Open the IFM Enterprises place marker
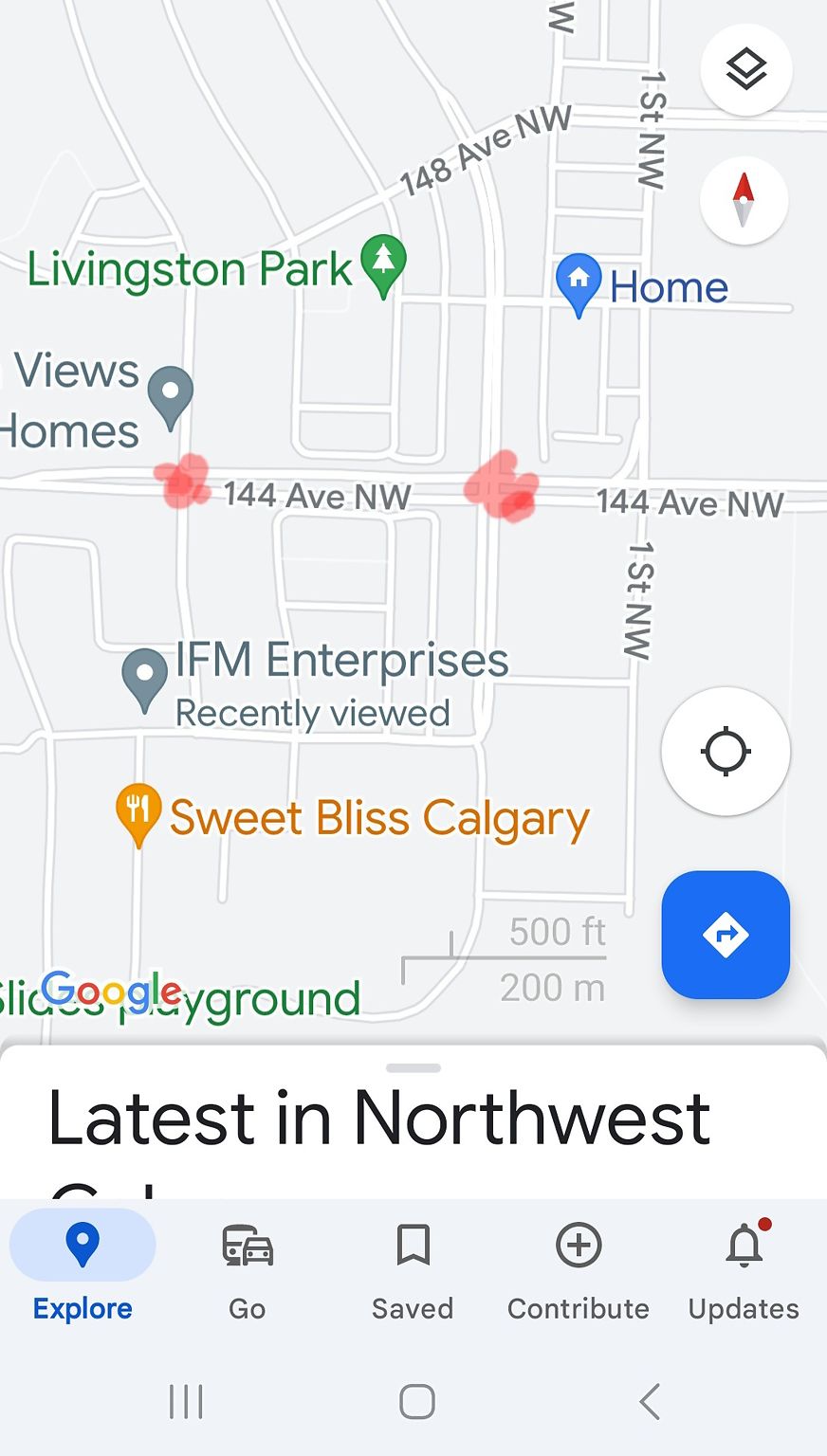Image resolution: width=827 pixels, height=1456 pixels. 145,679
